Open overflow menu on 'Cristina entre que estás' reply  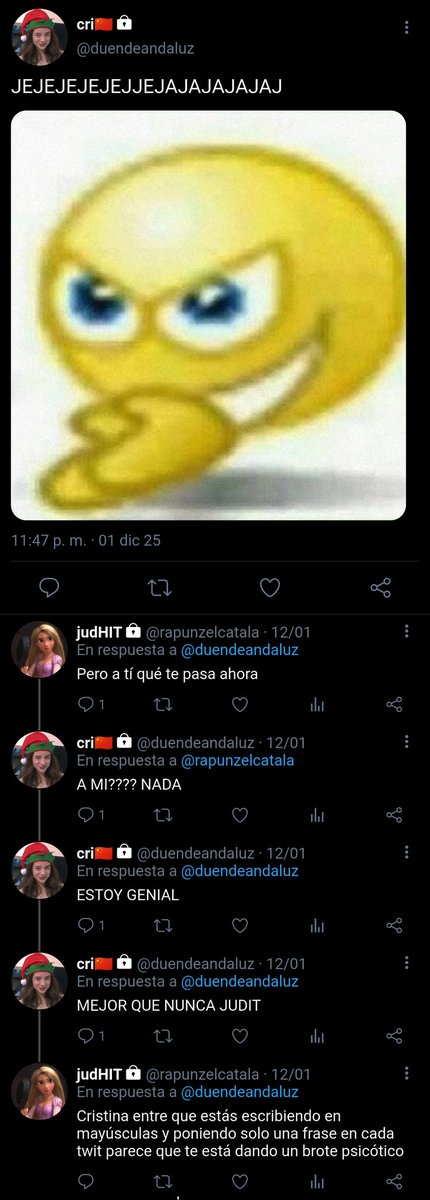406,1072
